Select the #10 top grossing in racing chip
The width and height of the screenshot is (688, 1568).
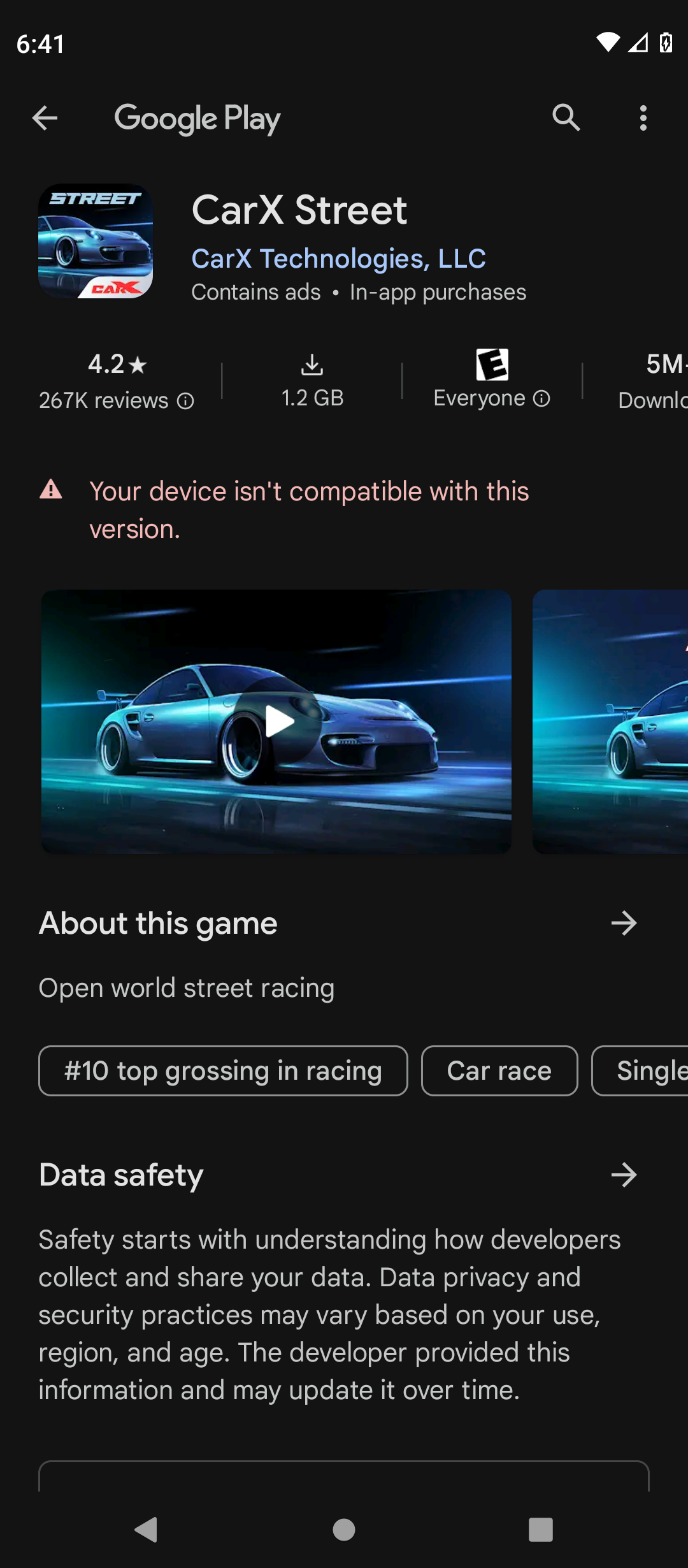223,1071
